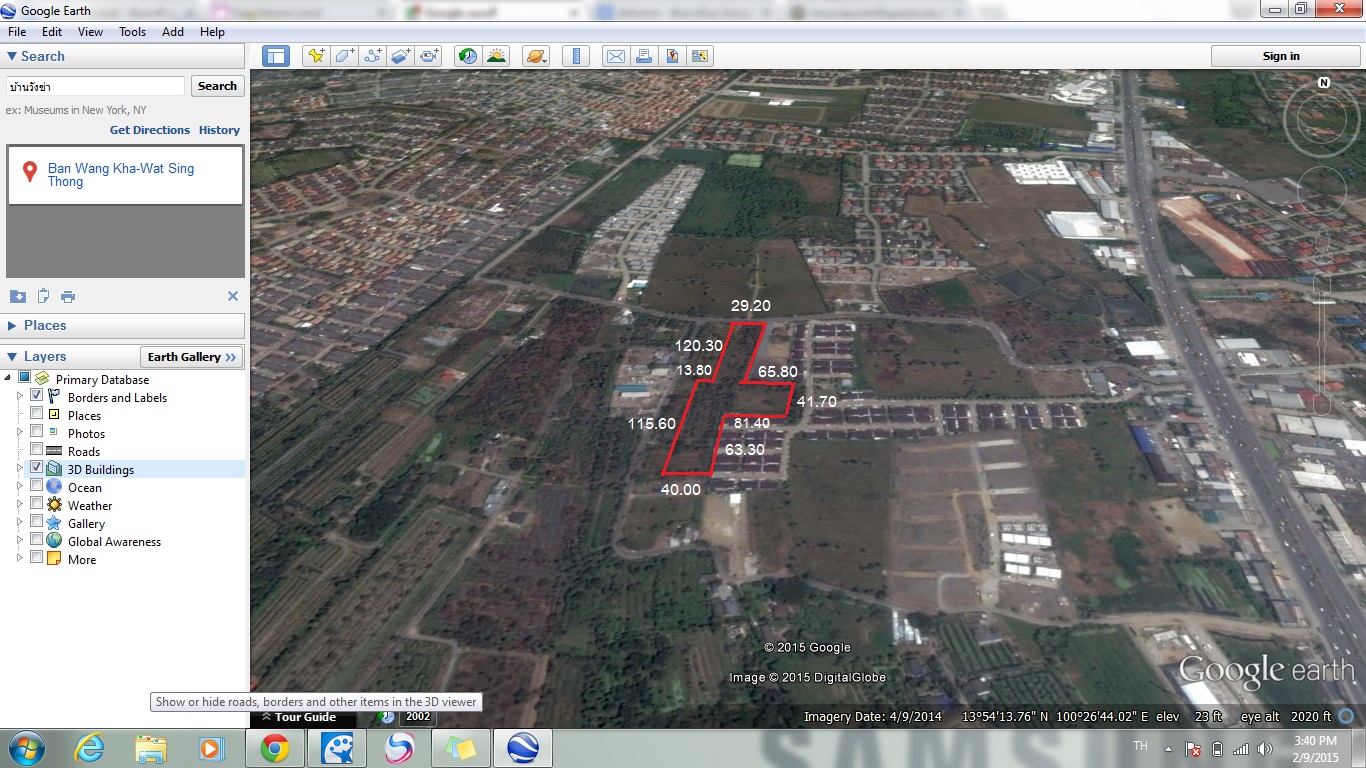
Task: Open the ruler tool
Action: point(575,56)
